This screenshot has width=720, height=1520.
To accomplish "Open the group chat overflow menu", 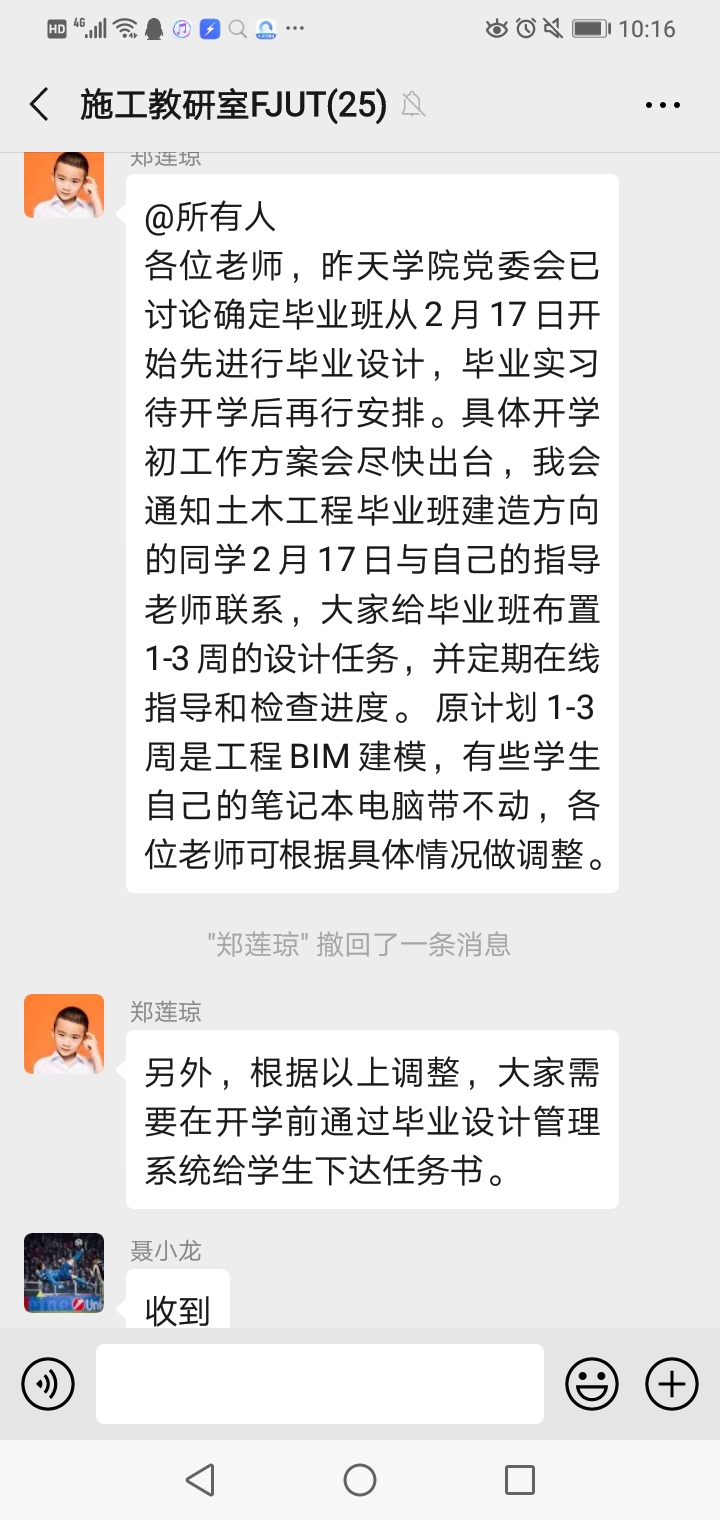I will click(x=662, y=104).
